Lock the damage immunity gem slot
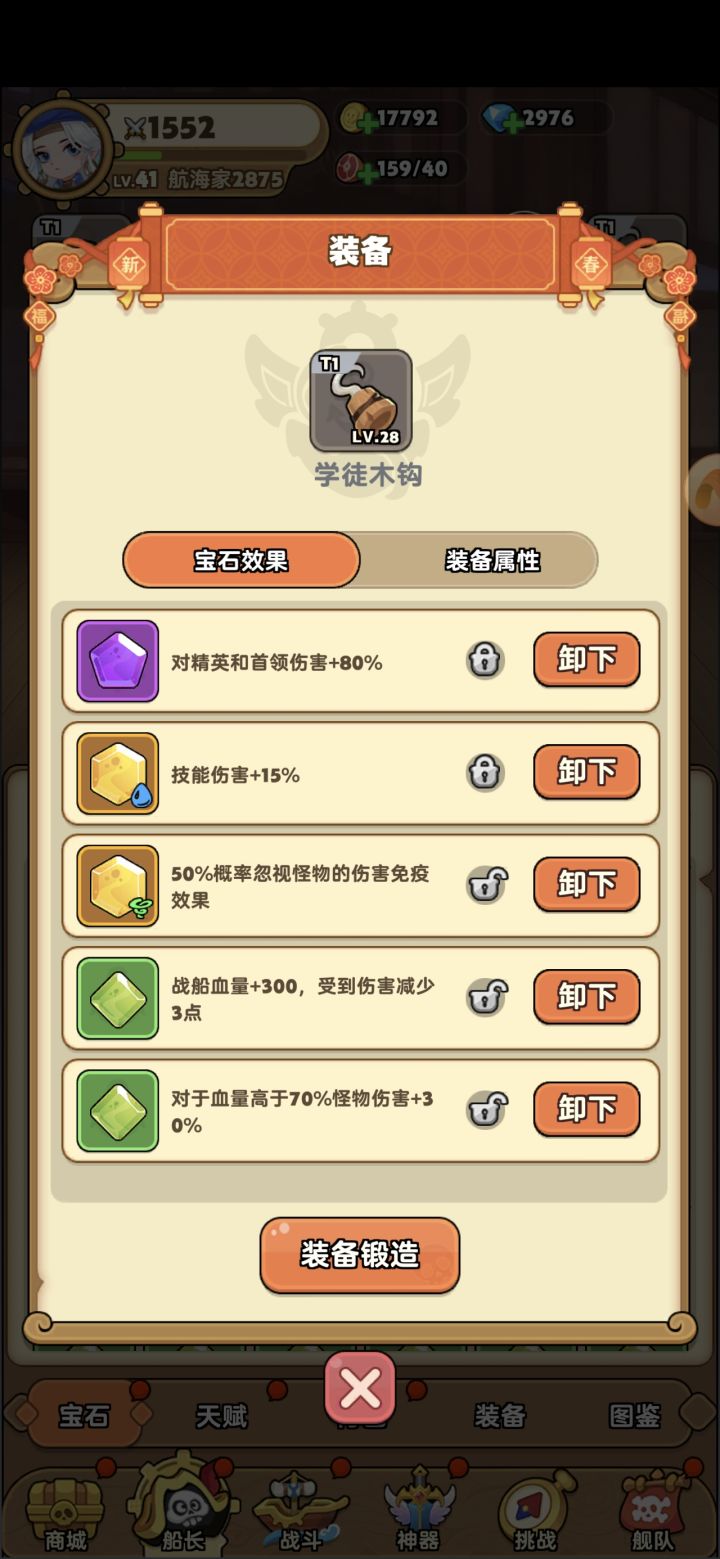 tap(487, 886)
